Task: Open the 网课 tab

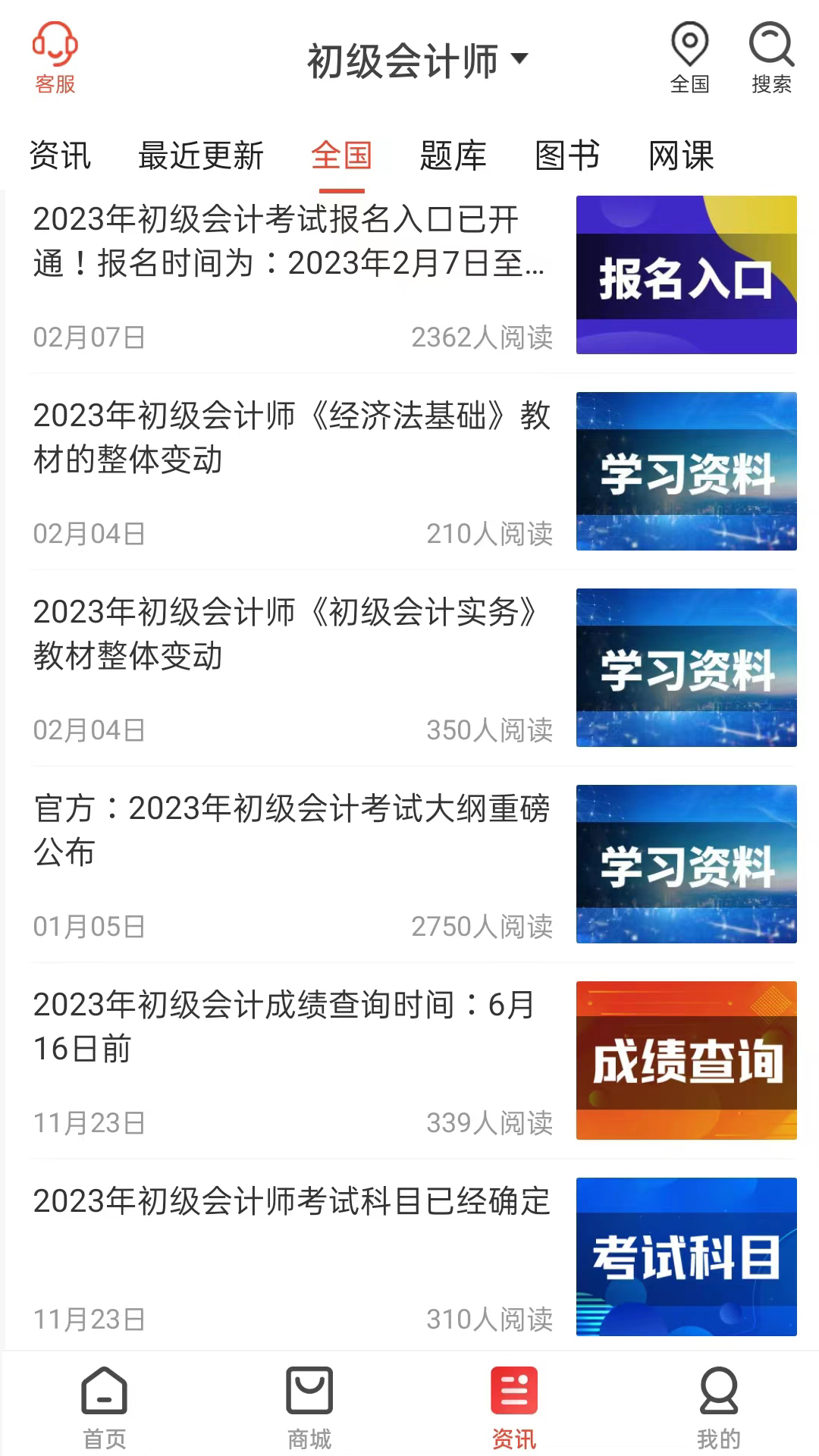Action: [x=681, y=157]
